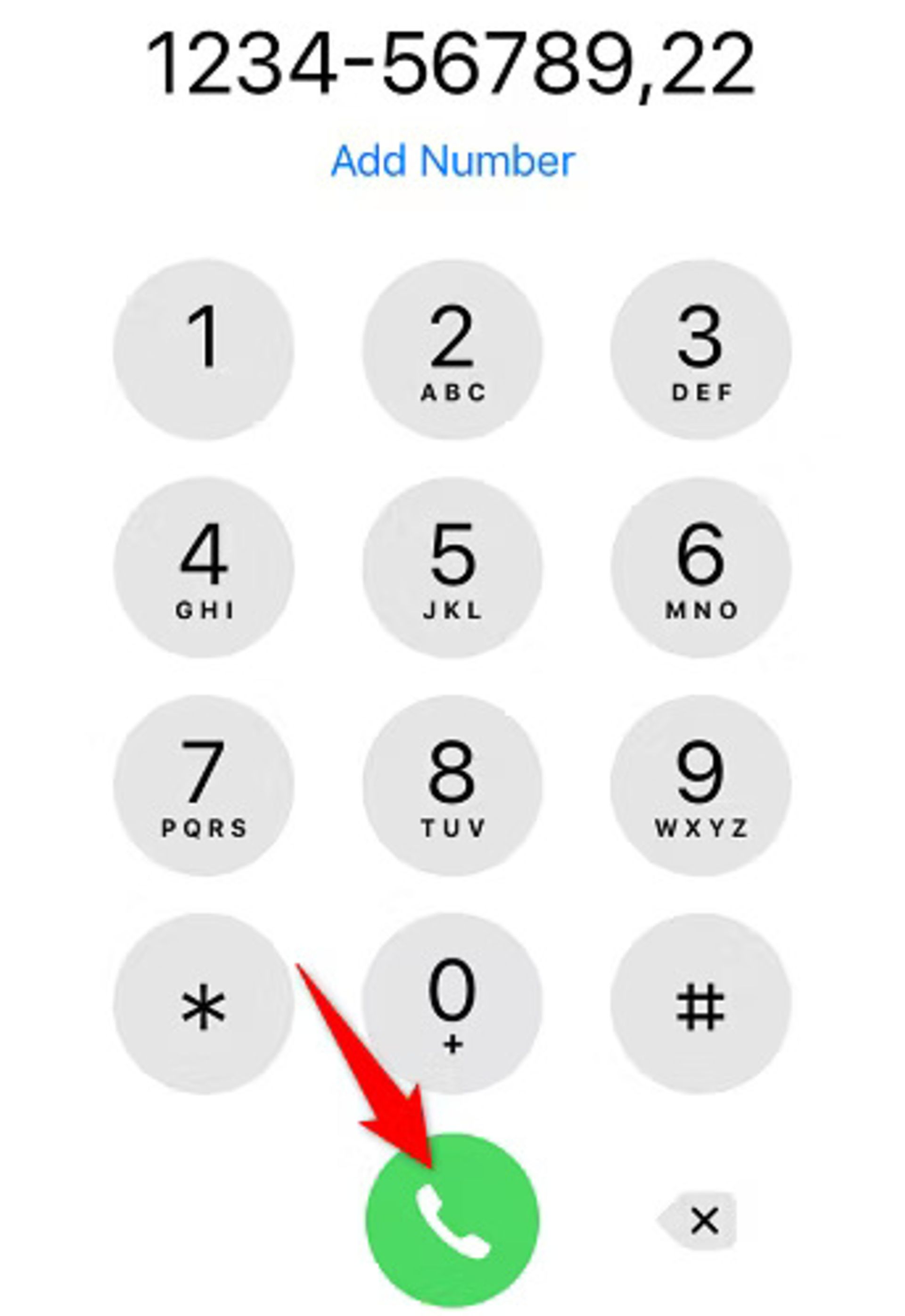Tap the hash pound key
Viewport: 905px width, 1316px height.
700,1003
